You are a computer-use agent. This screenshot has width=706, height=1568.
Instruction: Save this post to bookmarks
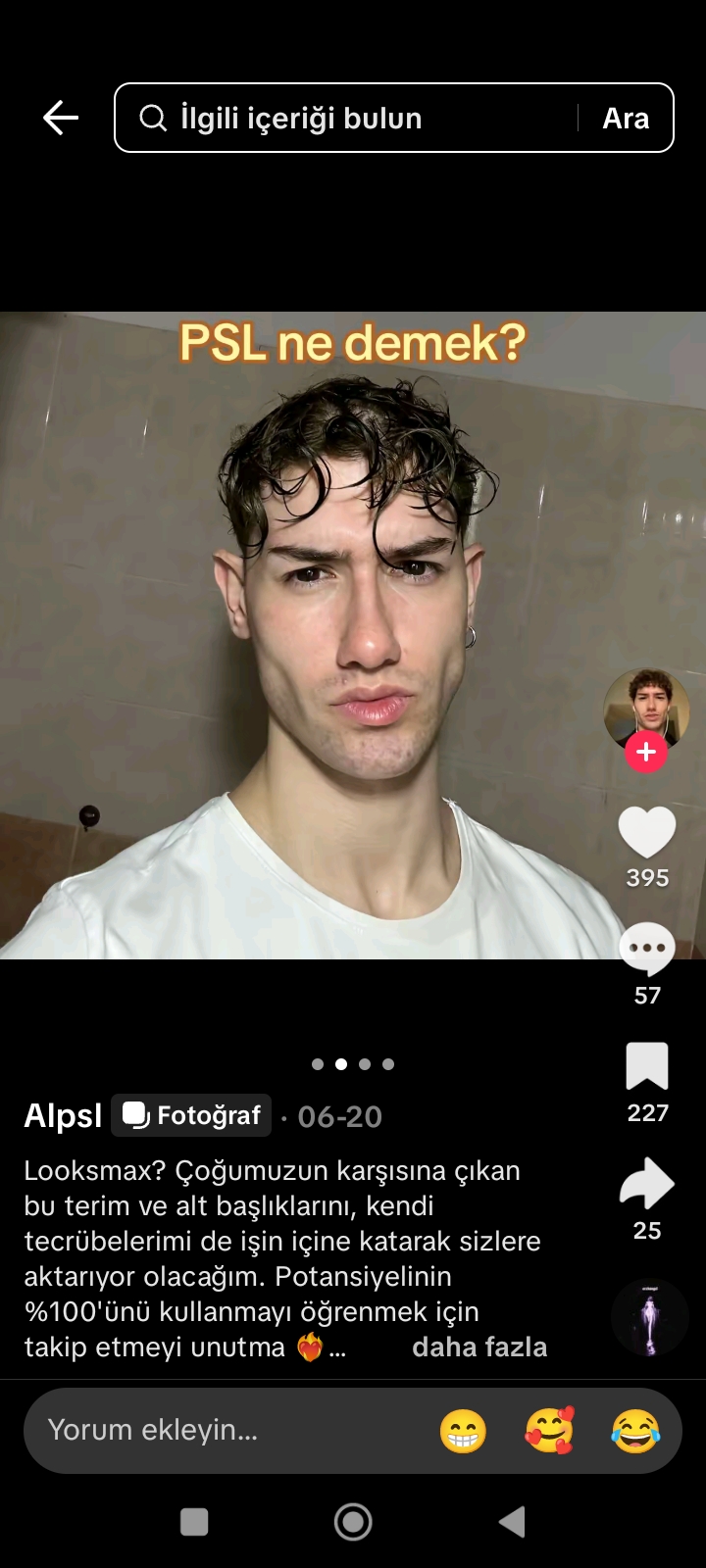pyautogui.click(x=647, y=1066)
